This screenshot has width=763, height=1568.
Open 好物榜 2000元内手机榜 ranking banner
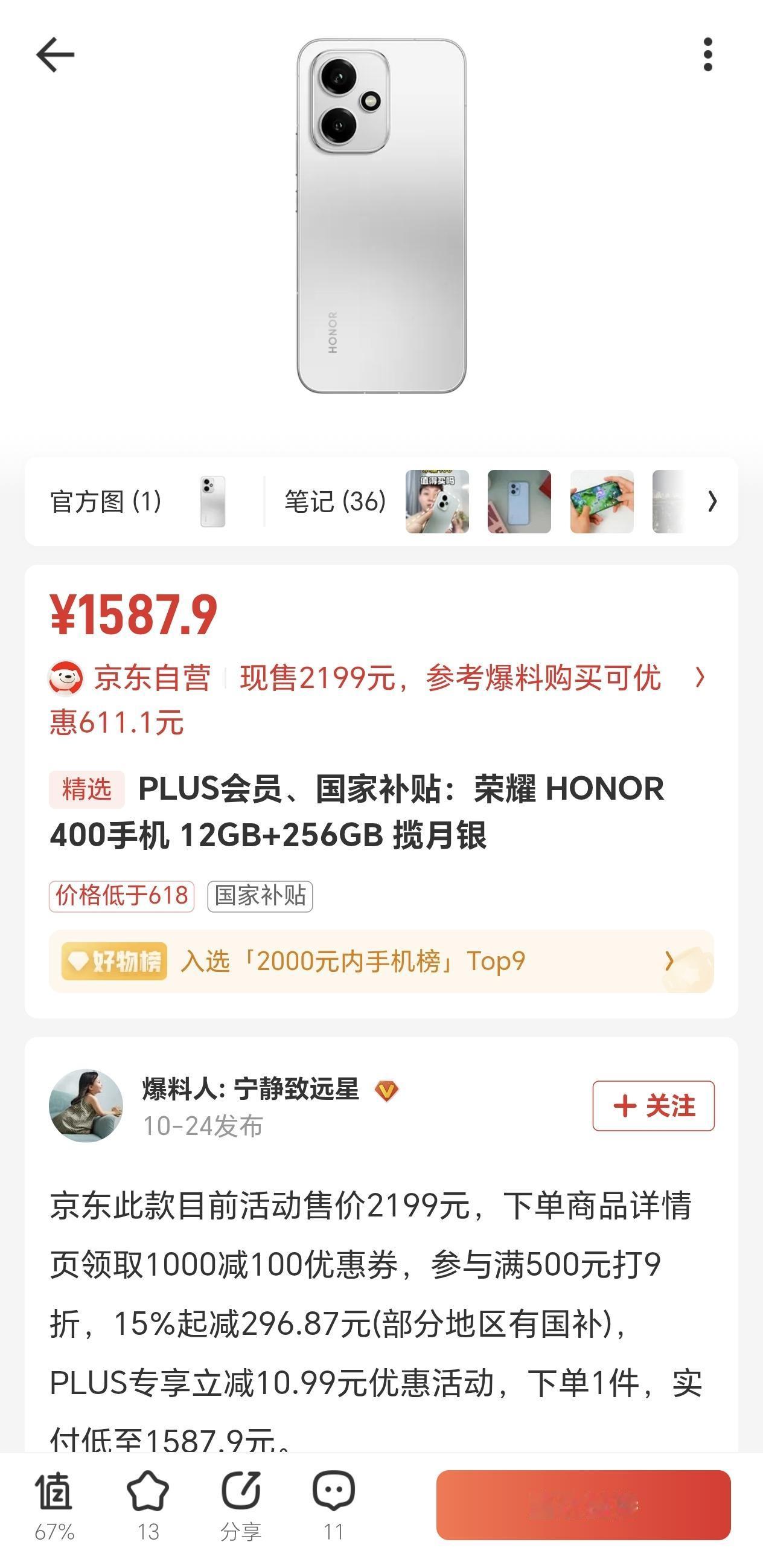click(380, 962)
